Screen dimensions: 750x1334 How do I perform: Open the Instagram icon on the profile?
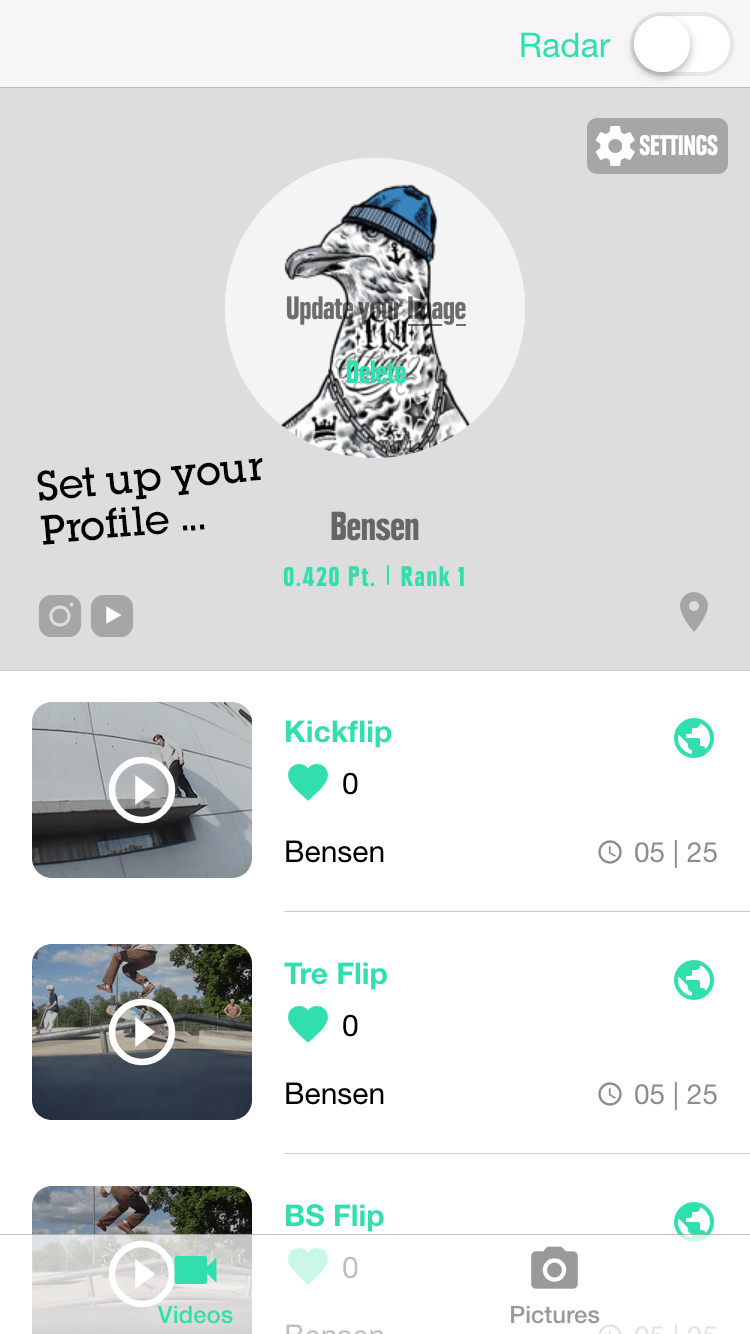[x=60, y=616]
